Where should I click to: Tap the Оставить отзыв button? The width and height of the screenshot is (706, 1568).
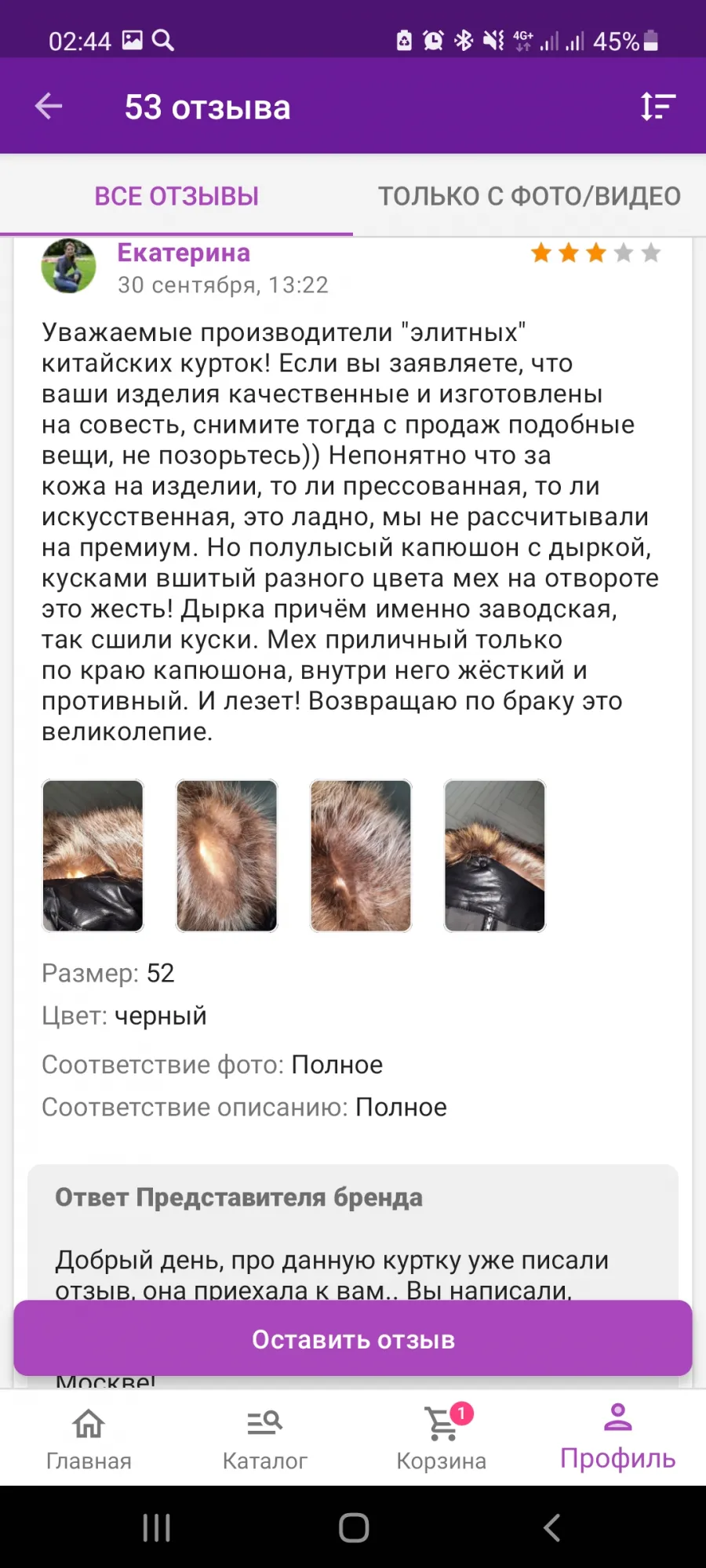tap(353, 1339)
